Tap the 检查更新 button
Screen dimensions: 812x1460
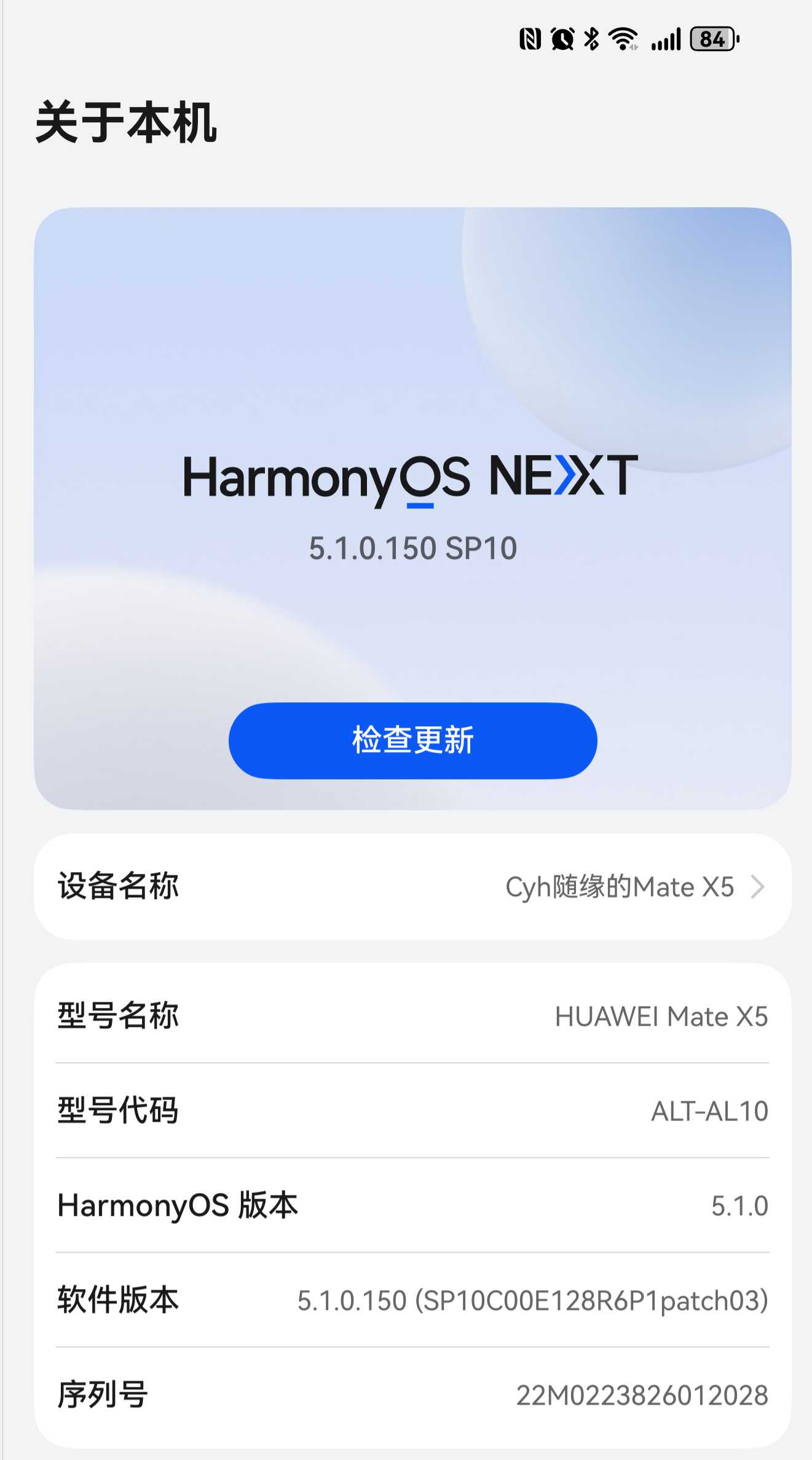pyautogui.click(x=412, y=740)
